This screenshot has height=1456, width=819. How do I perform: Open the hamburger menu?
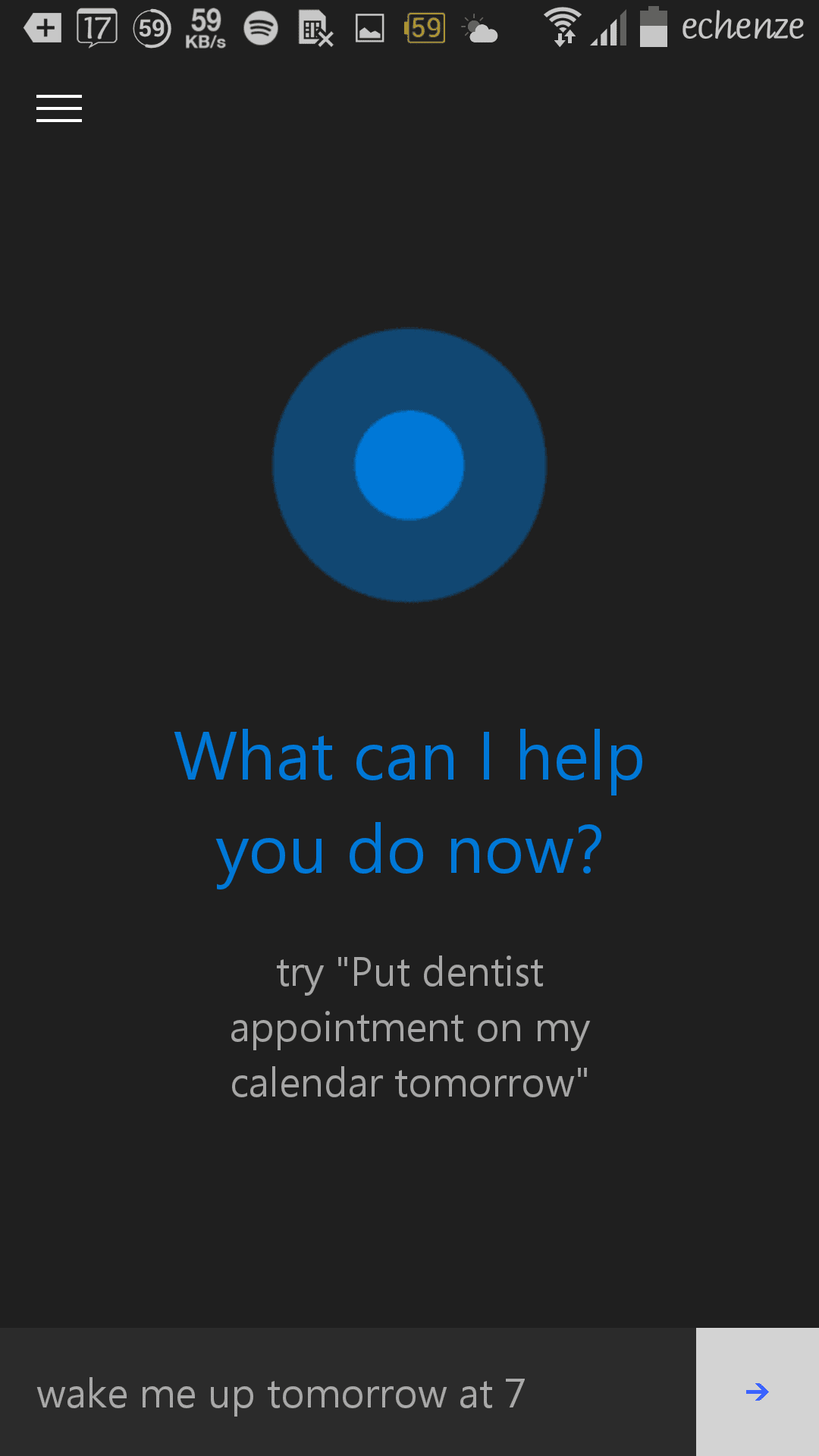(x=59, y=108)
